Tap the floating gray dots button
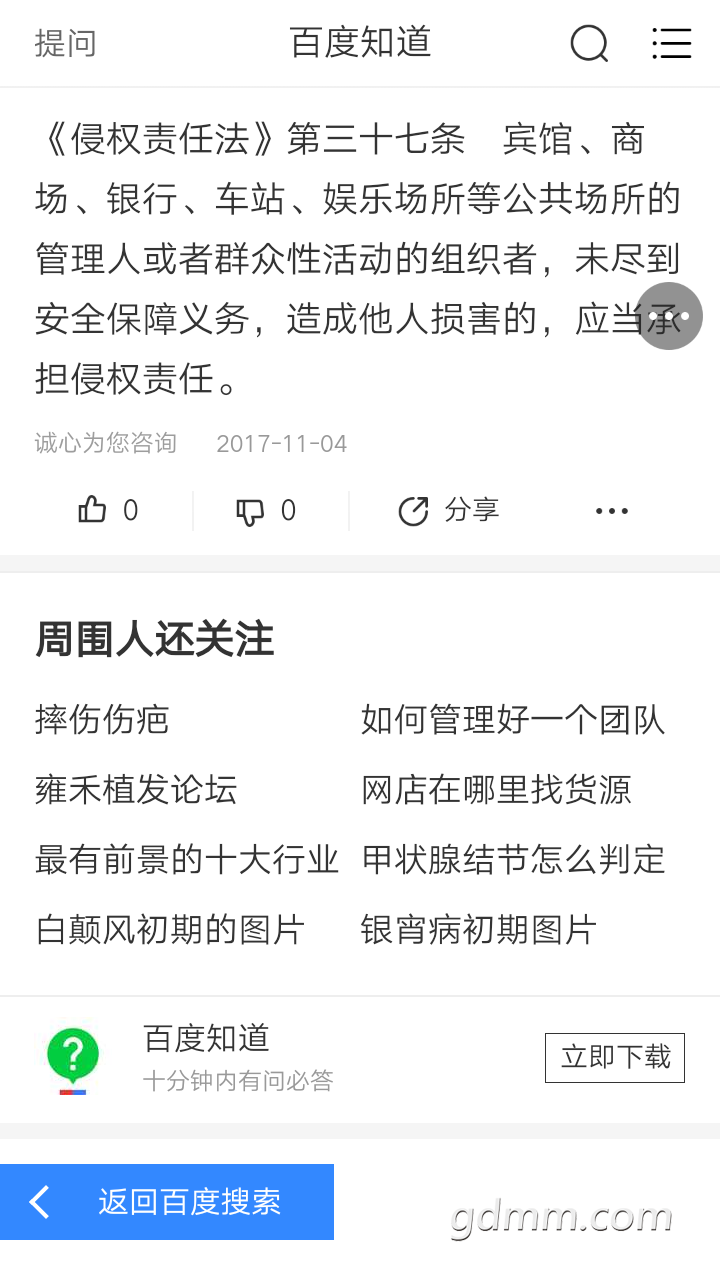Image resolution: width=720 pixels, height=1280 pixels. click(669, 316)
